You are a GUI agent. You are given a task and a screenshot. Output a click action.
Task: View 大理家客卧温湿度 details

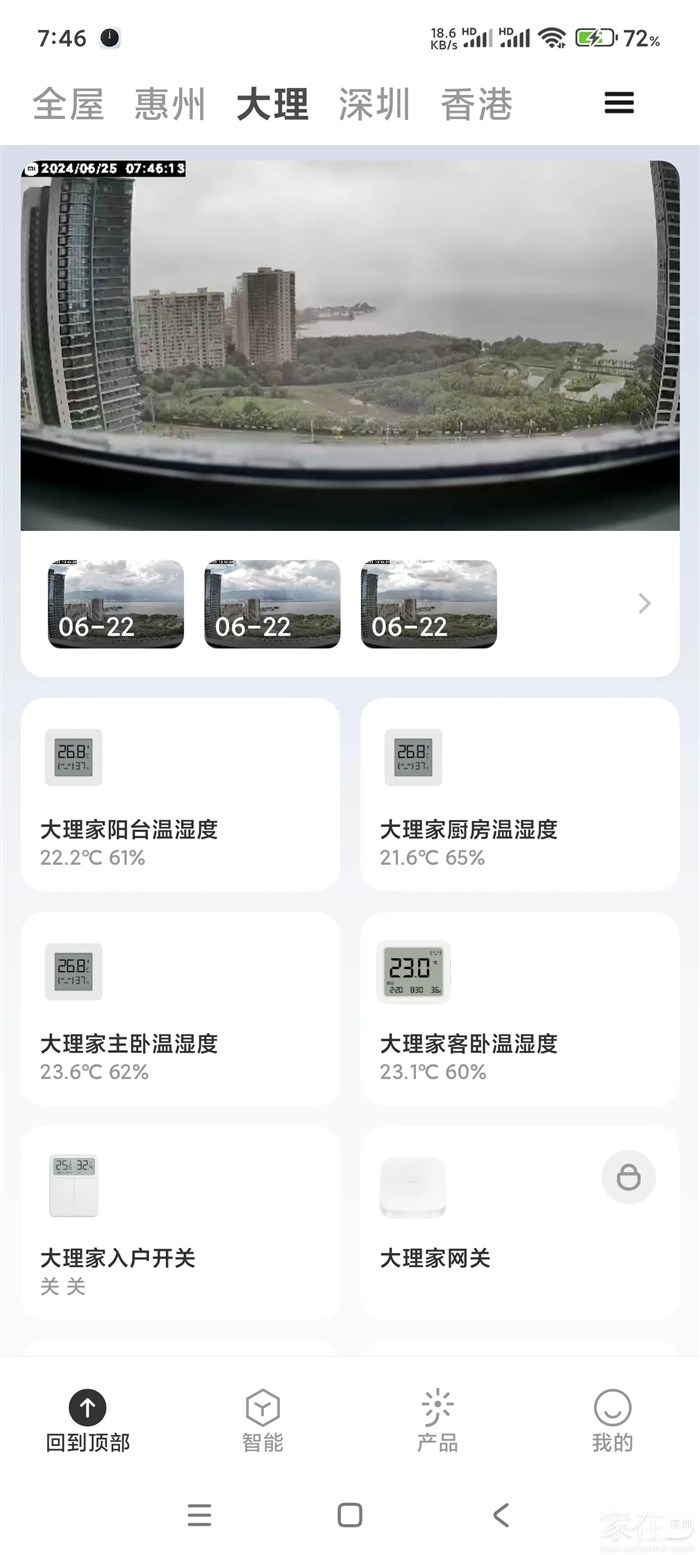click(519, 1008)
